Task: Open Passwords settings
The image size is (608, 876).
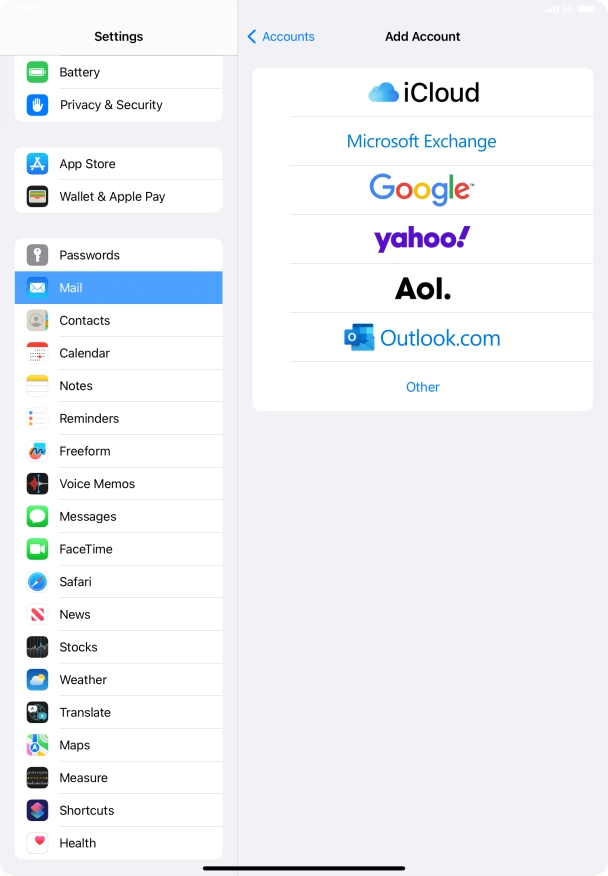Action: pyautogui.click(x=118, y=255)
